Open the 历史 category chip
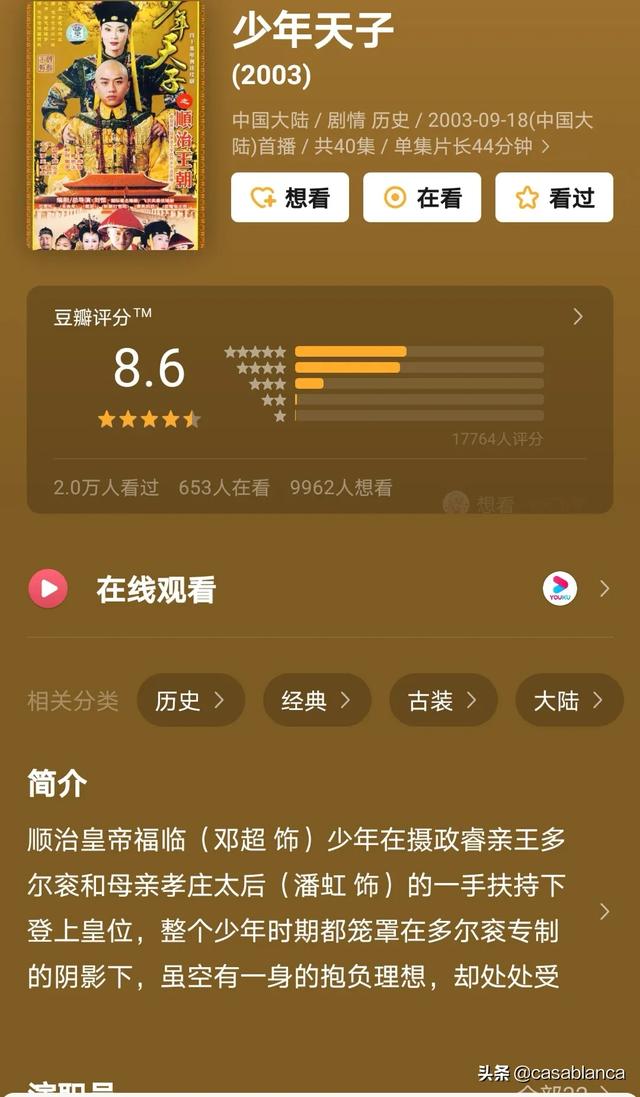Viewport: 640px width, 1097px height. (190, 700)
